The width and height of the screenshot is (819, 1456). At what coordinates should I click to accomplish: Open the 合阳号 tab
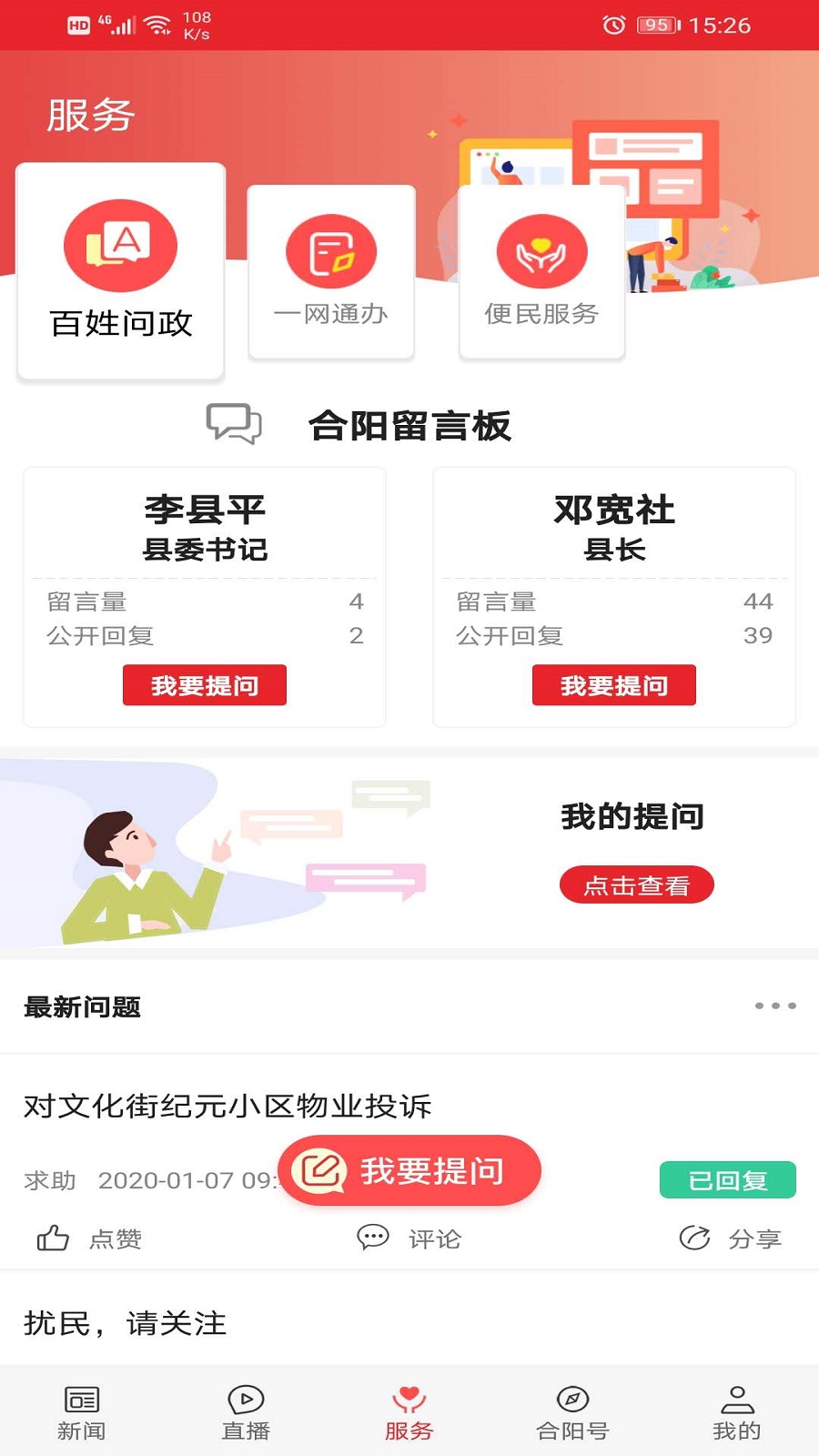(573, 1406)
